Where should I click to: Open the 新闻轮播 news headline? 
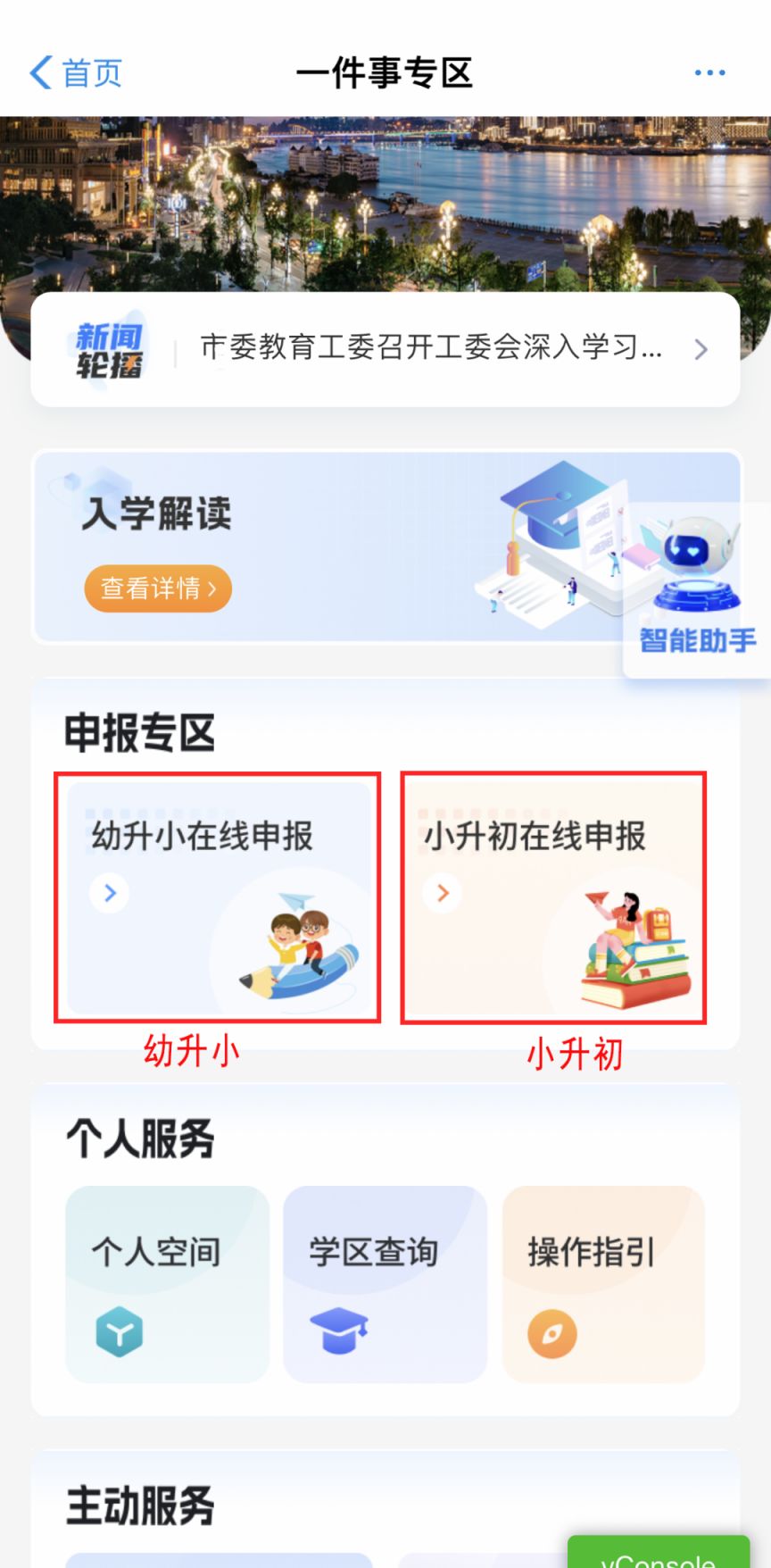click(x=430, y=348)
